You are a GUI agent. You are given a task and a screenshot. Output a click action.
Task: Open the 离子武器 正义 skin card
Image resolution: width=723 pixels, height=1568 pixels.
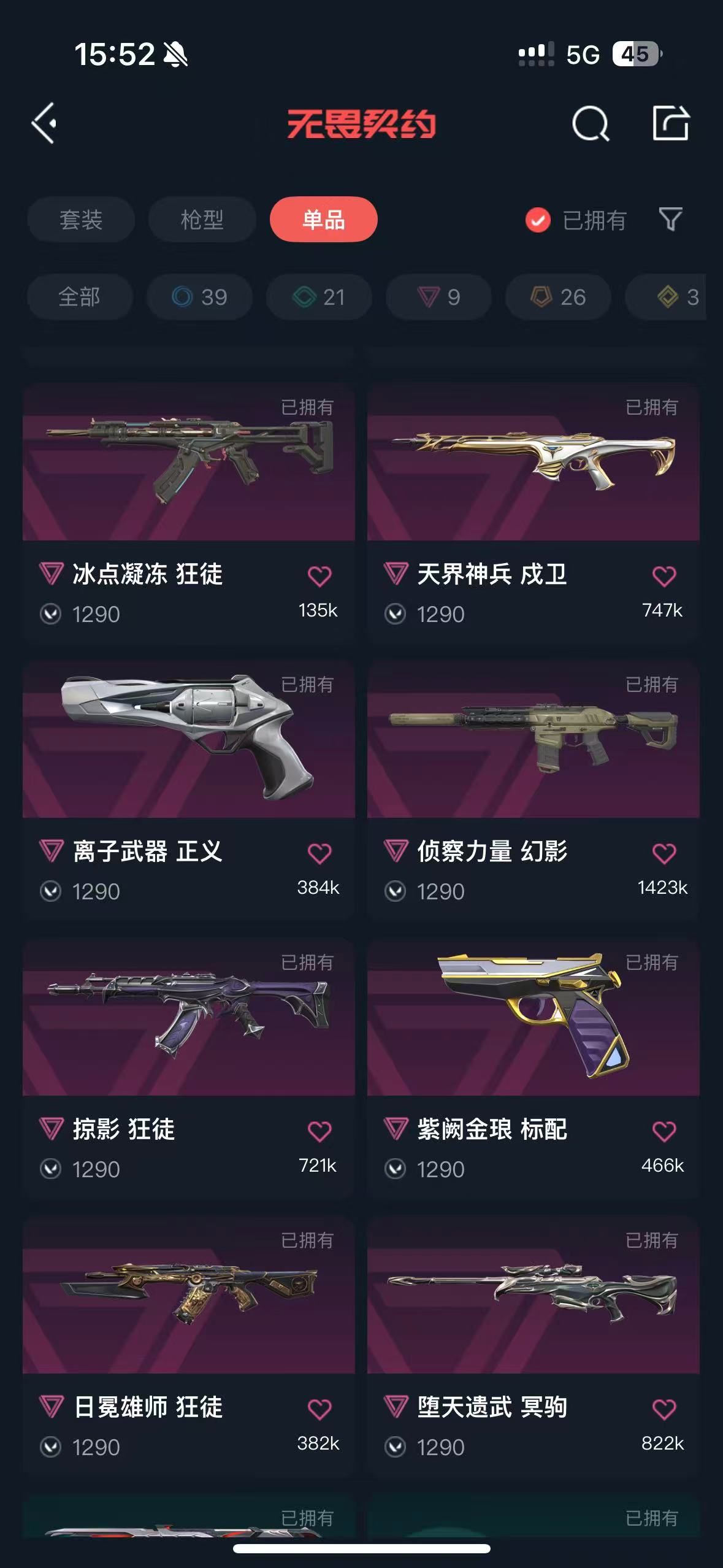(189, 790)
